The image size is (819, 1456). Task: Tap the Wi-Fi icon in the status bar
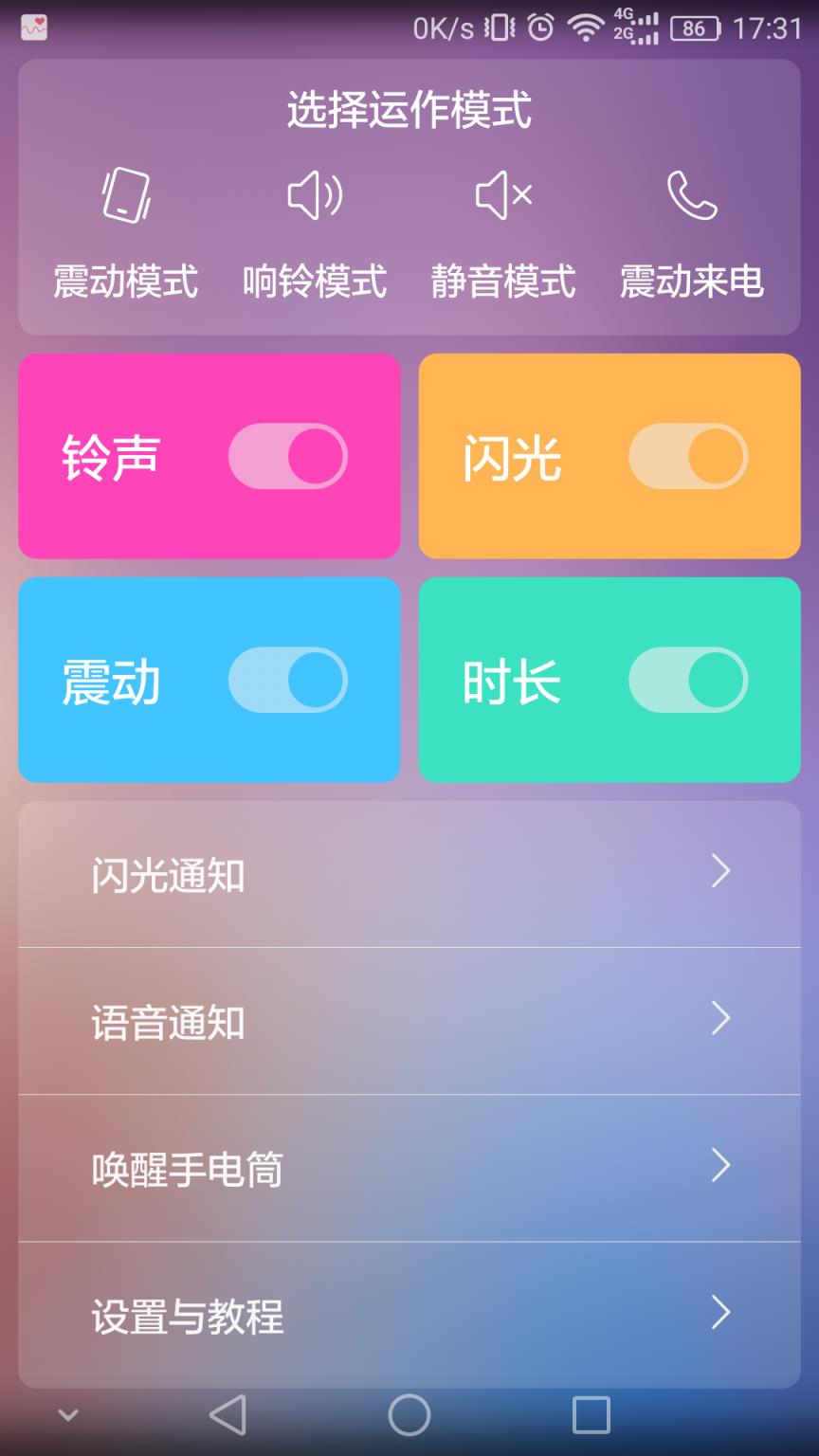[x=586, y=28]
